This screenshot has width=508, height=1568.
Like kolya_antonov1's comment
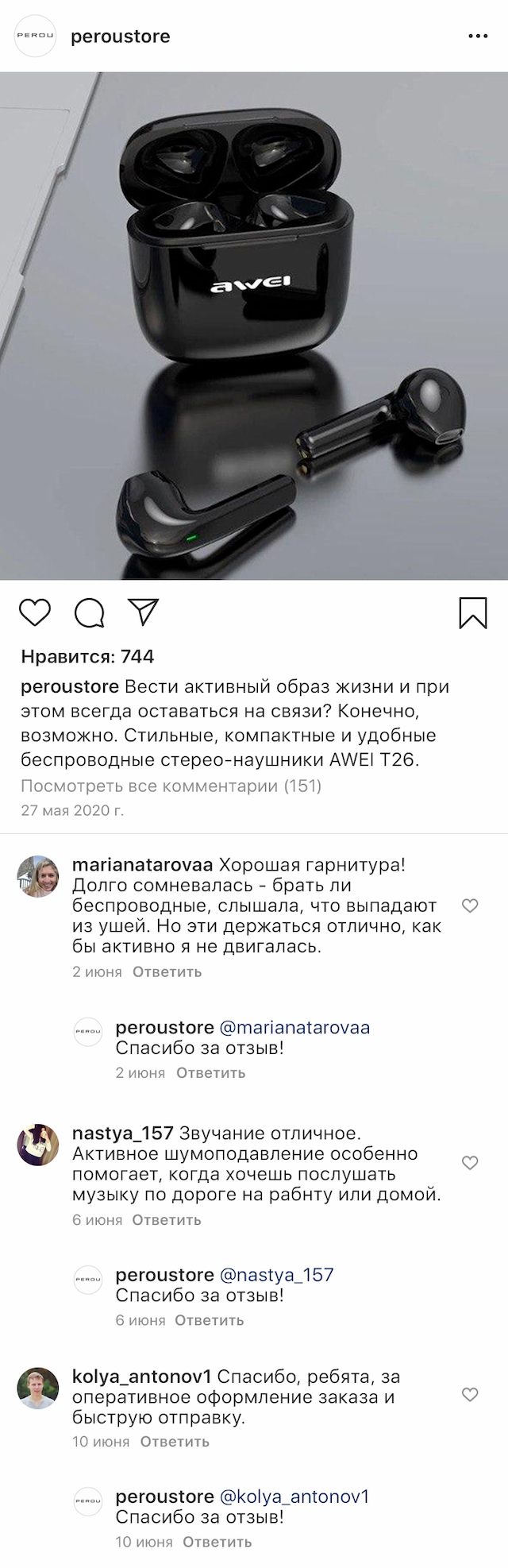470,1394
